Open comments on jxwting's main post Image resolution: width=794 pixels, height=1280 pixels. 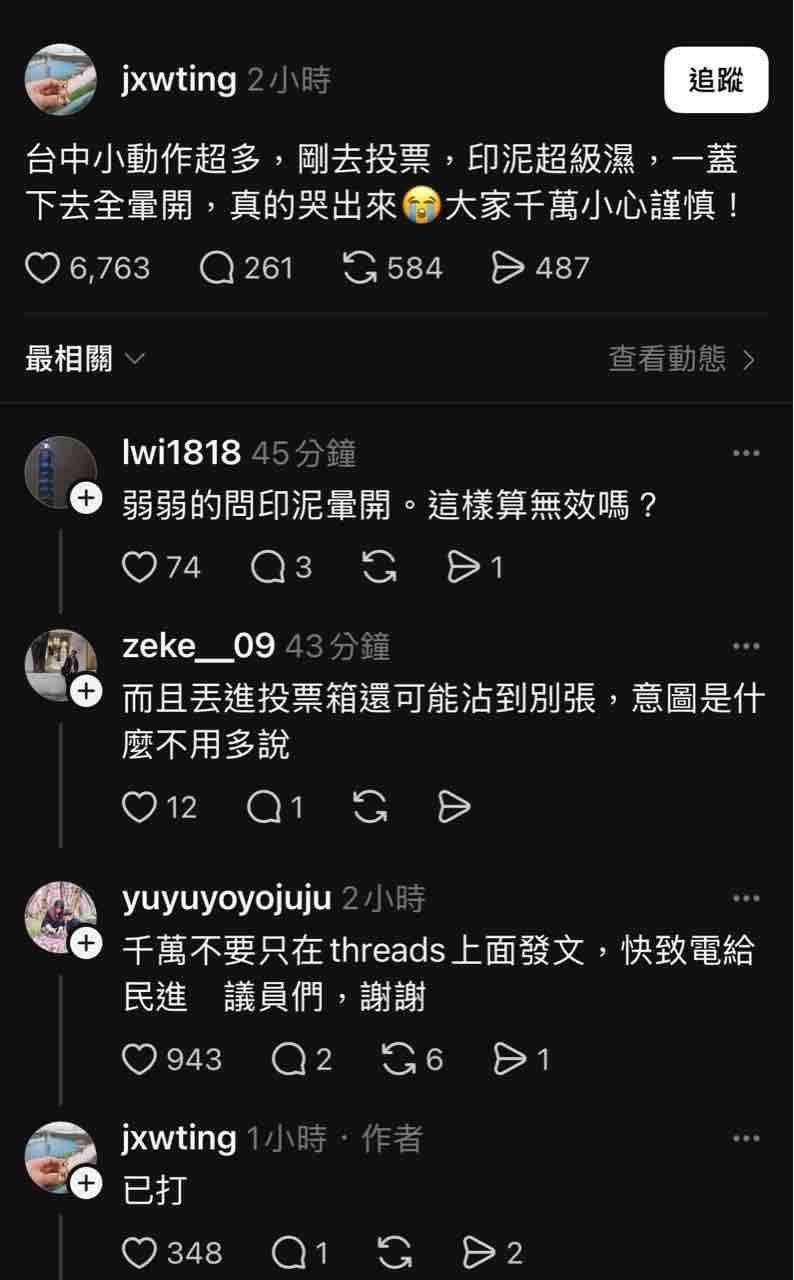(x=217, y=268)
